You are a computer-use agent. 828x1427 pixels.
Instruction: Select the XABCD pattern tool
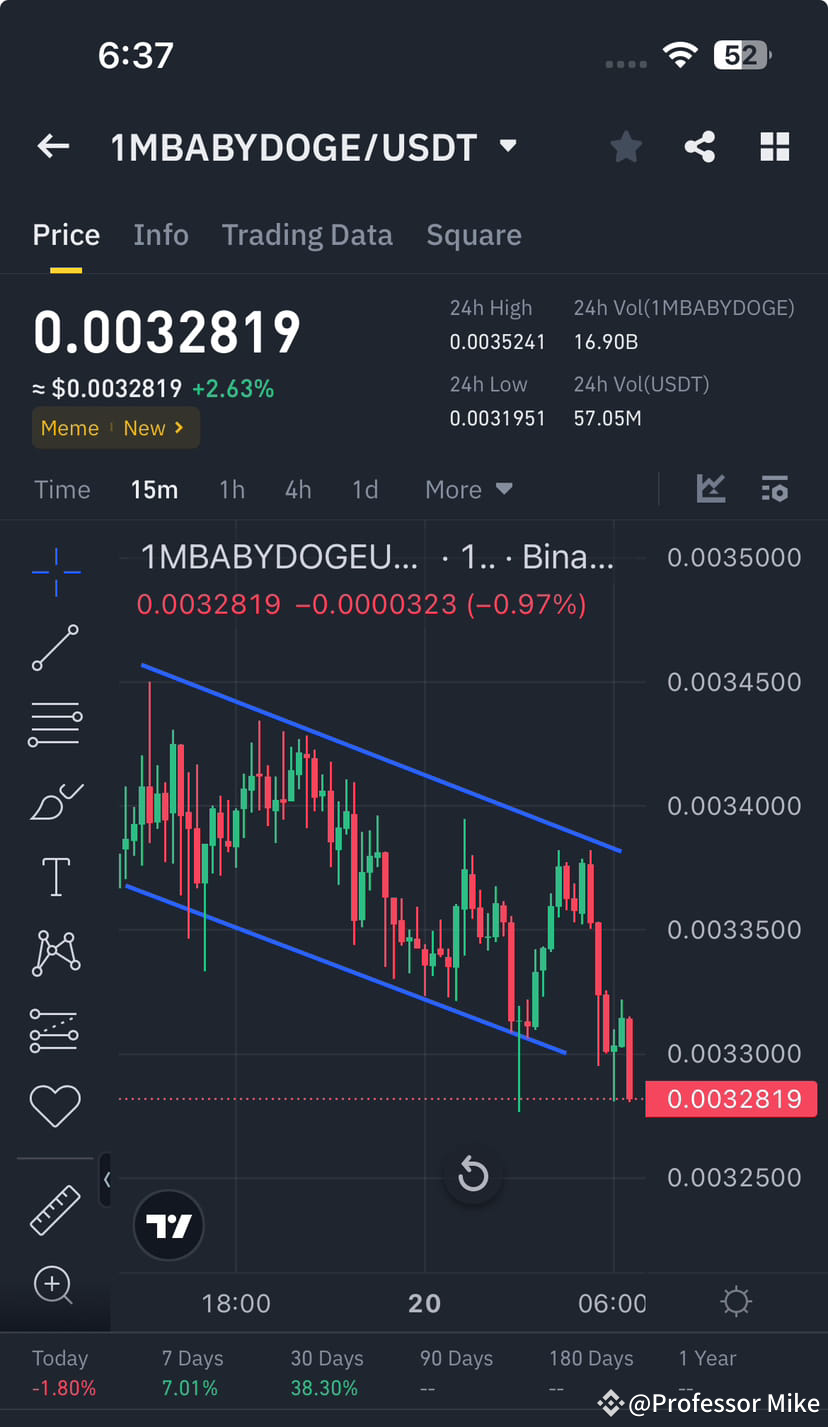[55, 952]
